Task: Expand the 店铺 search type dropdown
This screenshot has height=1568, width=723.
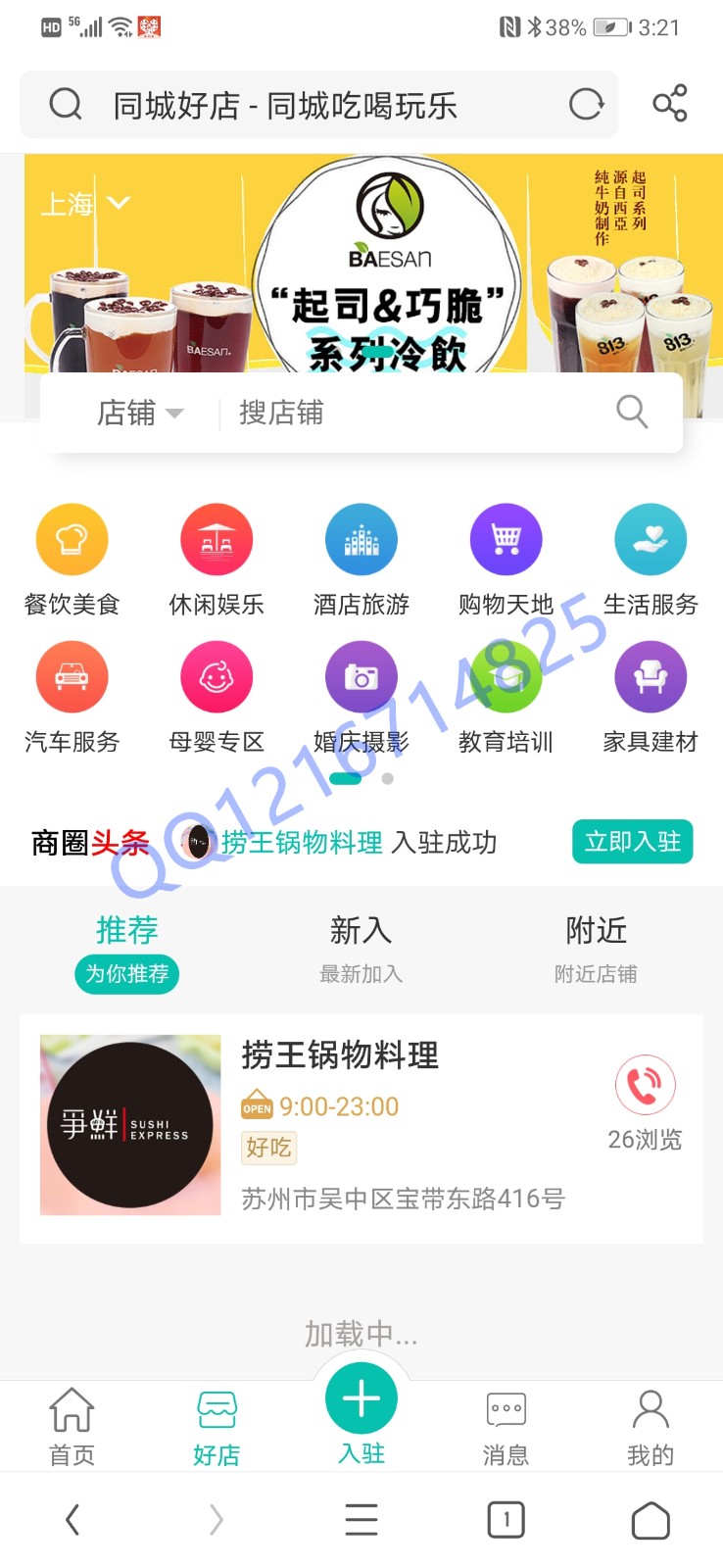Action: (140, 413)
